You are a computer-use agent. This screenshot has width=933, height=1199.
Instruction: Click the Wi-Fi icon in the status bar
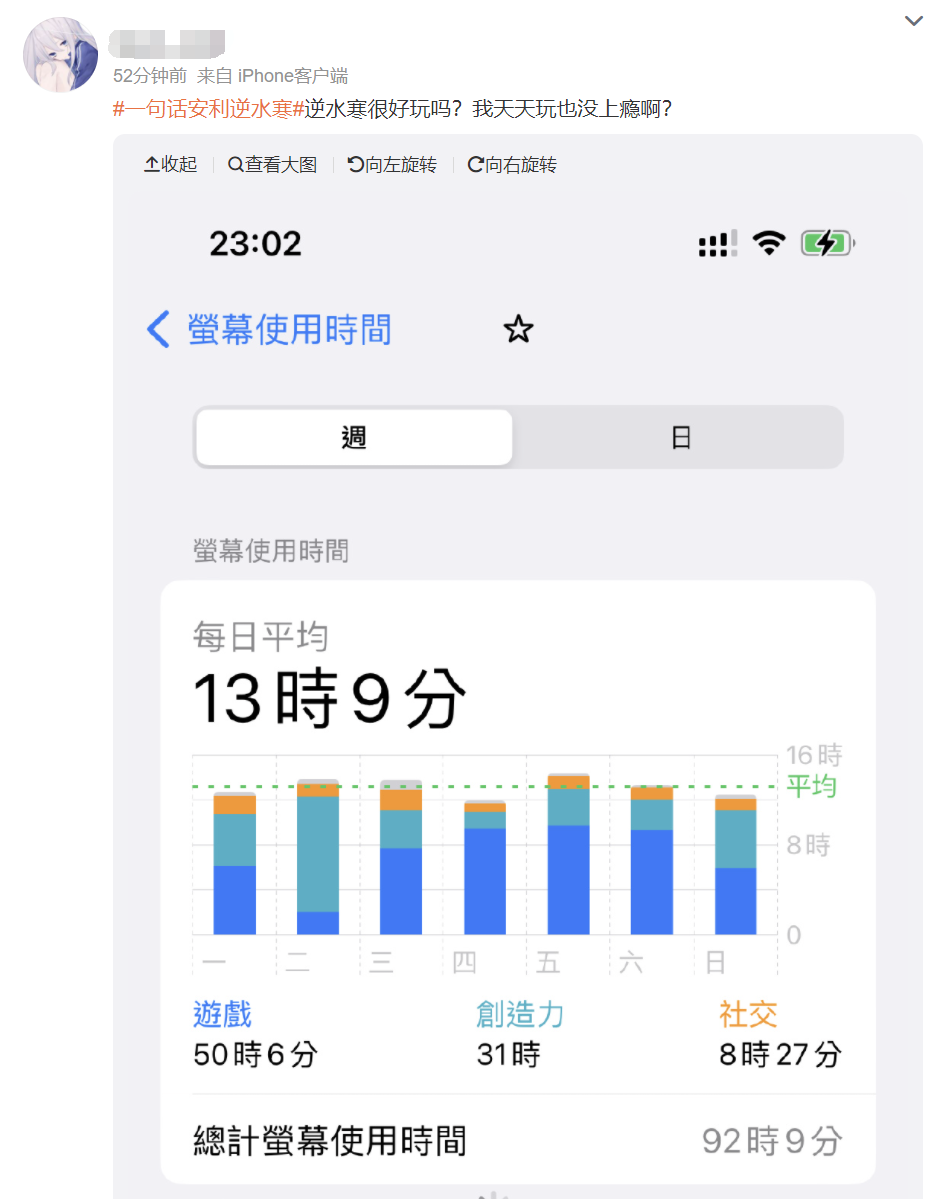pos(769,242)
